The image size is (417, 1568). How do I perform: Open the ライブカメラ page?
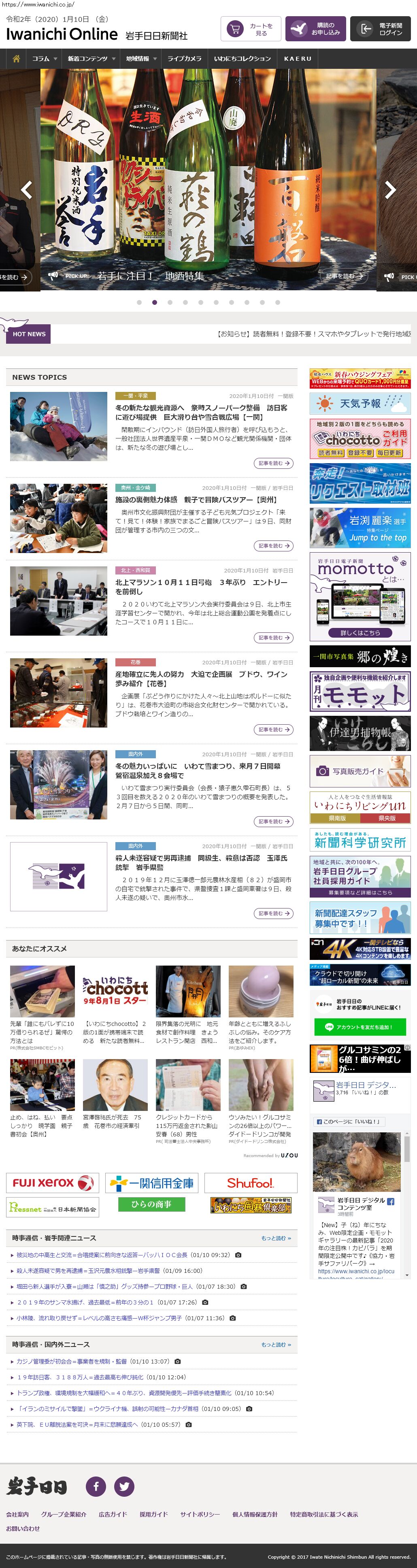tap(185, 58)
